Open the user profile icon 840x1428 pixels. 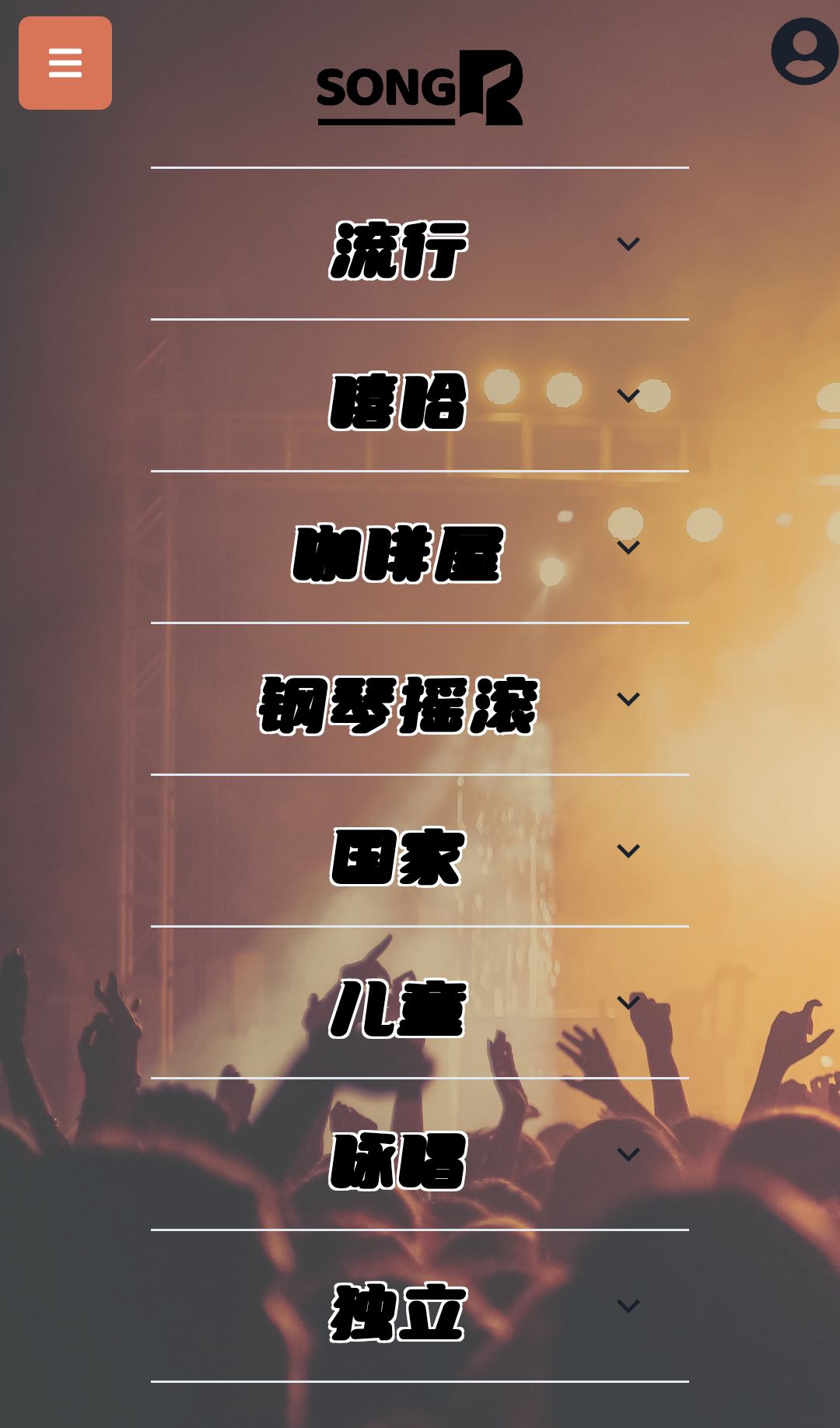(x=804, y=51)
